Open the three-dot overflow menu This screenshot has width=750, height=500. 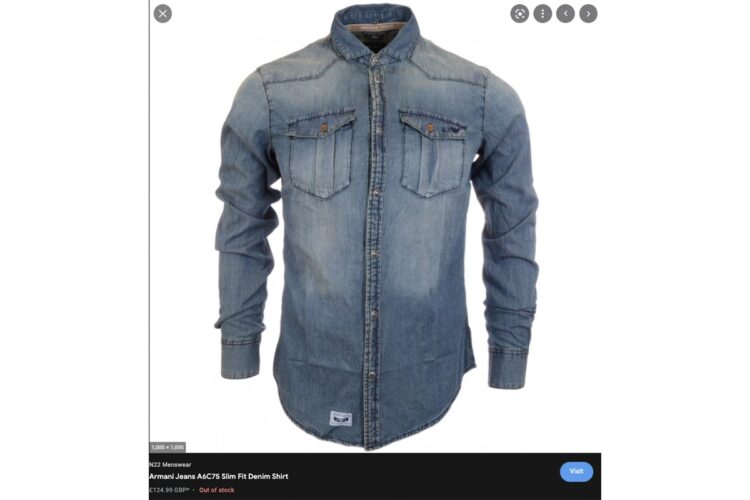click(x=543, y=13)
